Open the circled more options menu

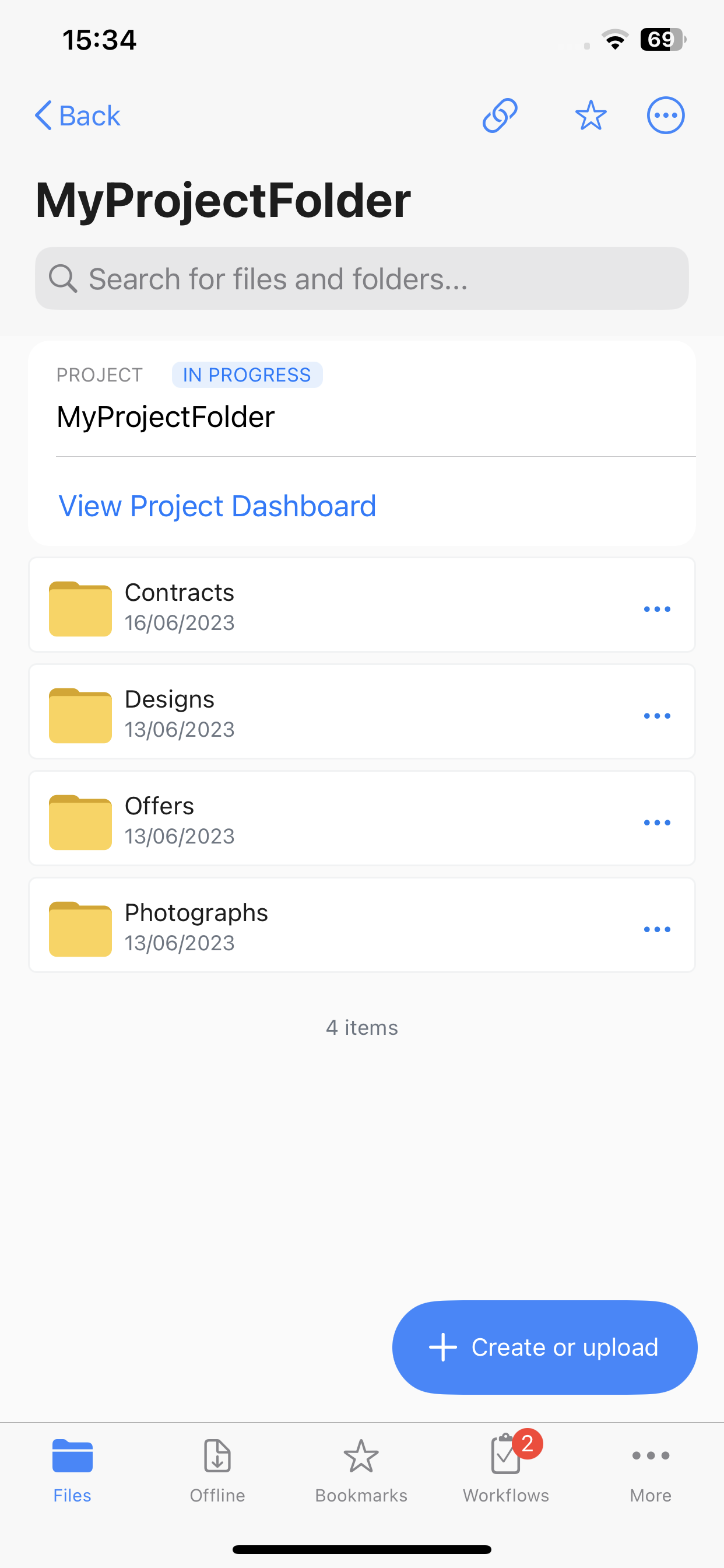(x=666, y=115)
